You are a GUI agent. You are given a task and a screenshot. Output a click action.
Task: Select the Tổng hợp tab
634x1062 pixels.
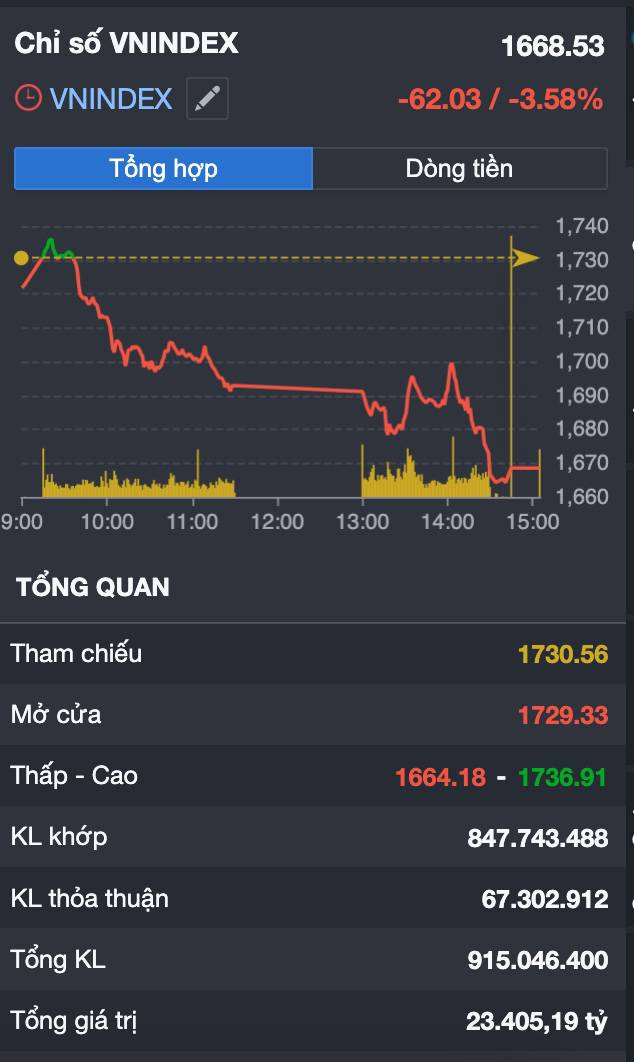tap(163, 169)
